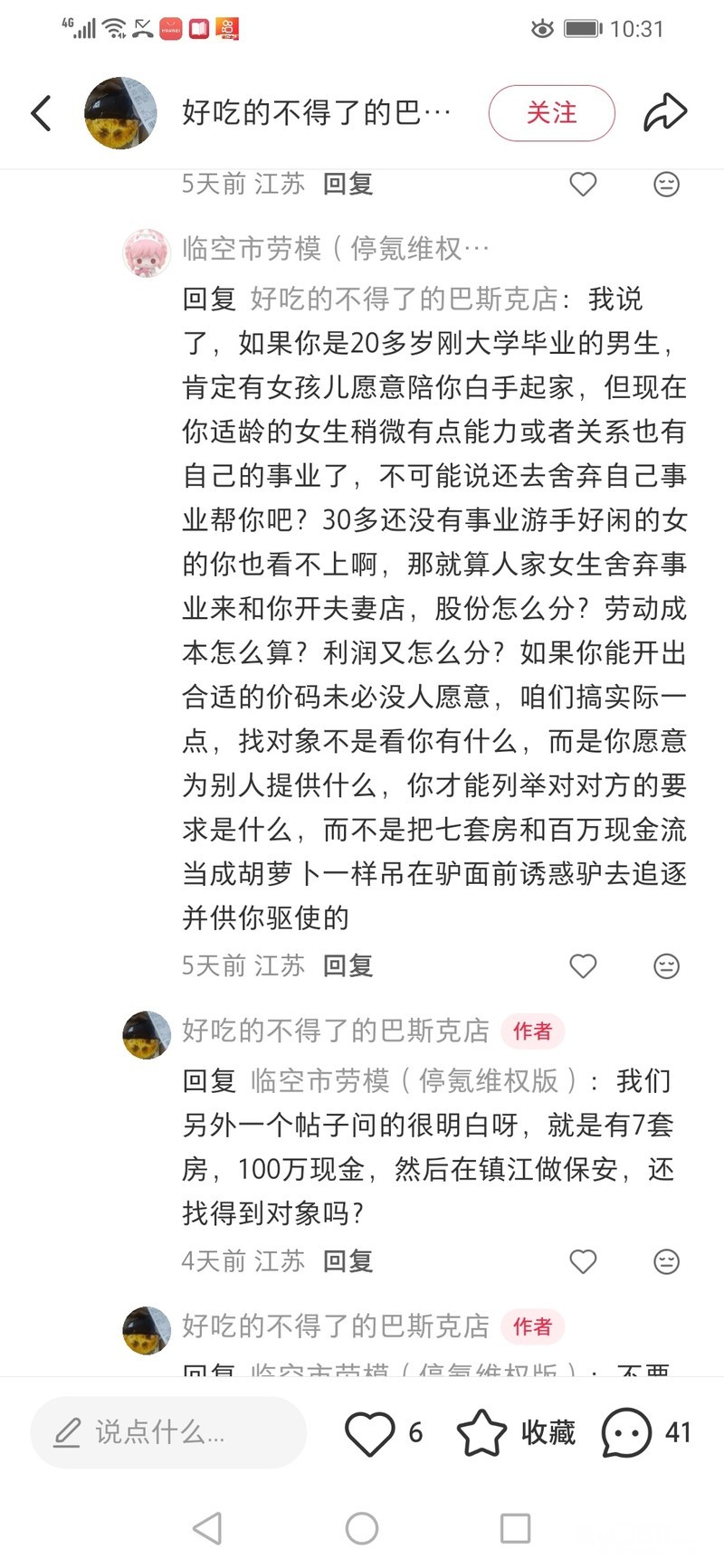Viewport: 724px width, 1568px height.
Task: Like the topmost comment dated 5天前
Action: pyautogui.click(x=583, y=184)
